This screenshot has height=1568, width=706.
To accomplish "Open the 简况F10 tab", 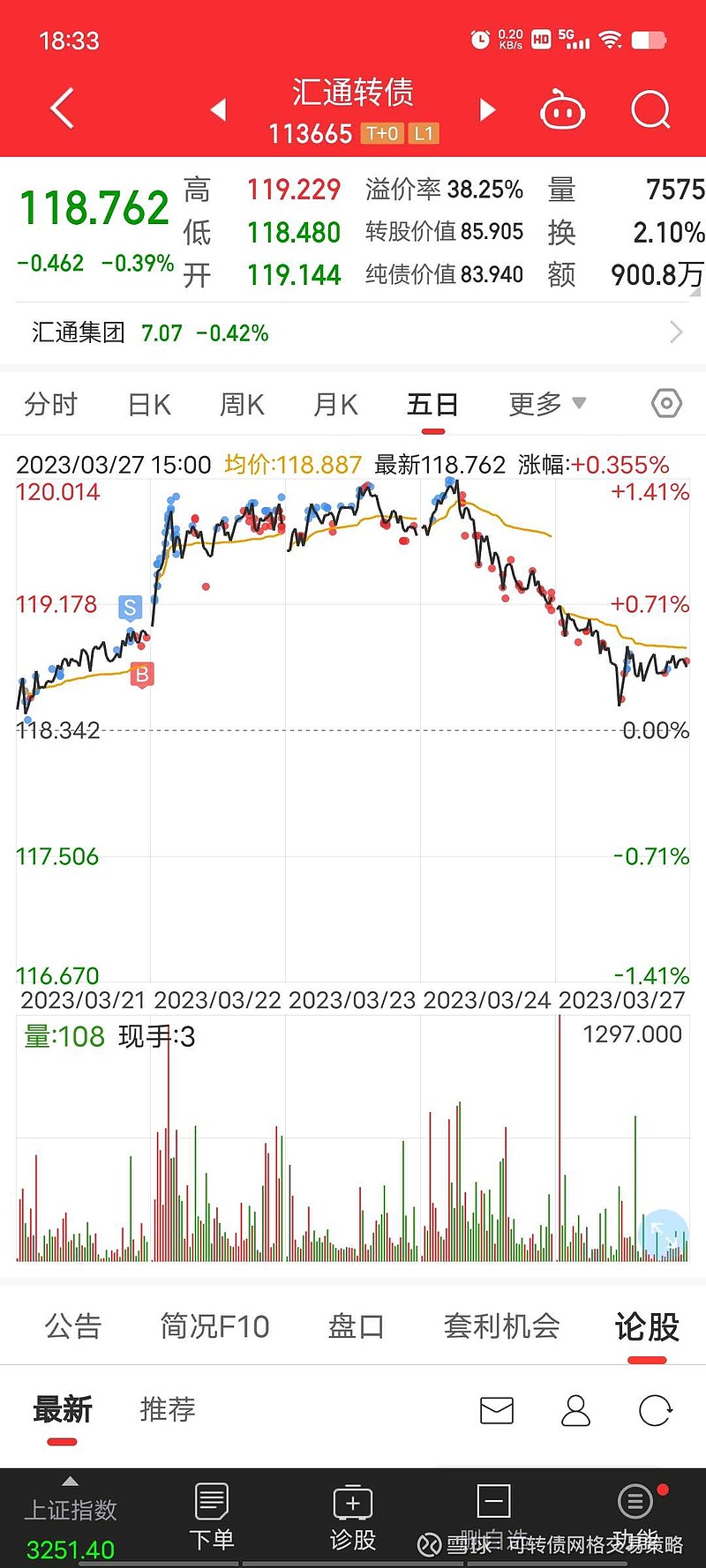I will (214, 1325).
